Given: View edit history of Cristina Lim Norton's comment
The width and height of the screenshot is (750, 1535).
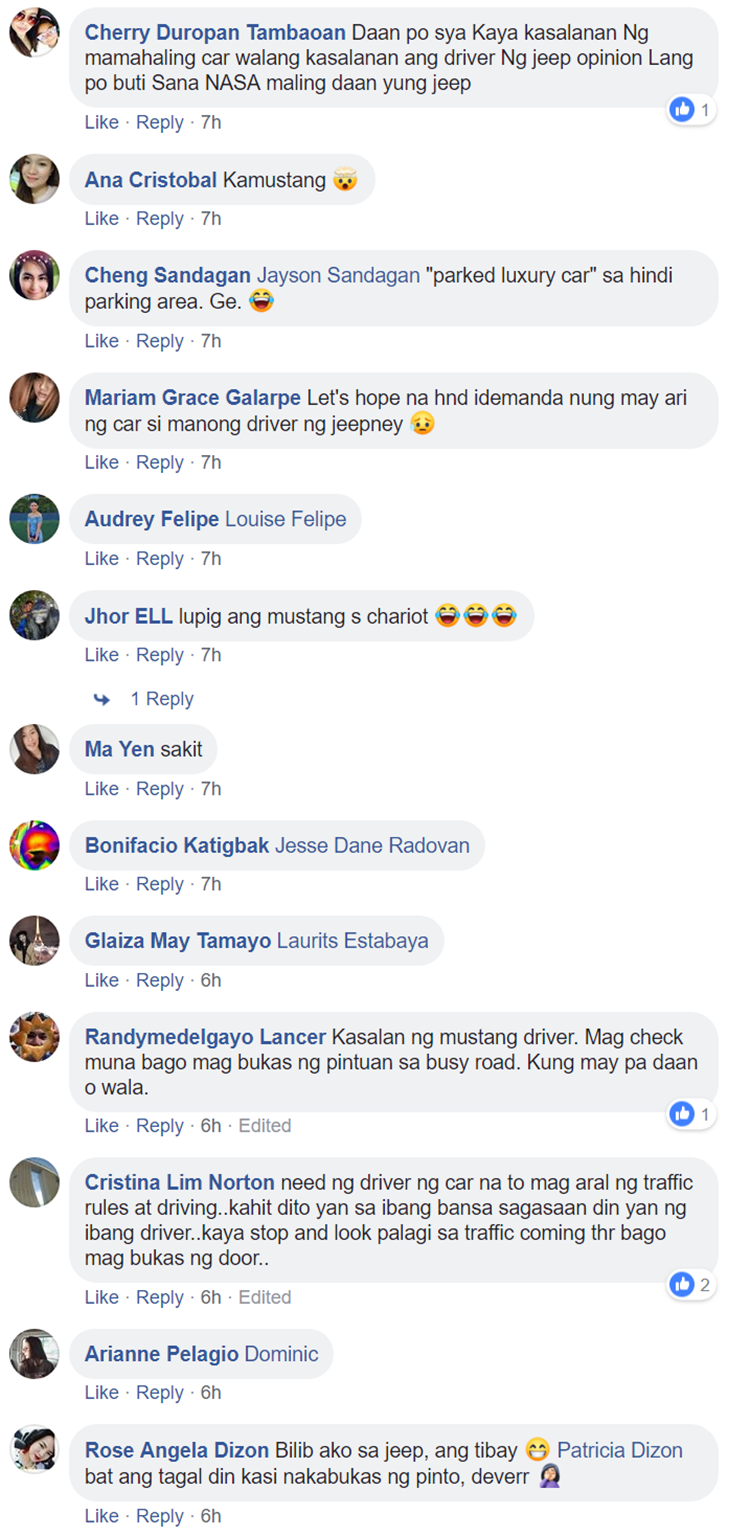Looking at the screenshot, I should coord(265,1297).
